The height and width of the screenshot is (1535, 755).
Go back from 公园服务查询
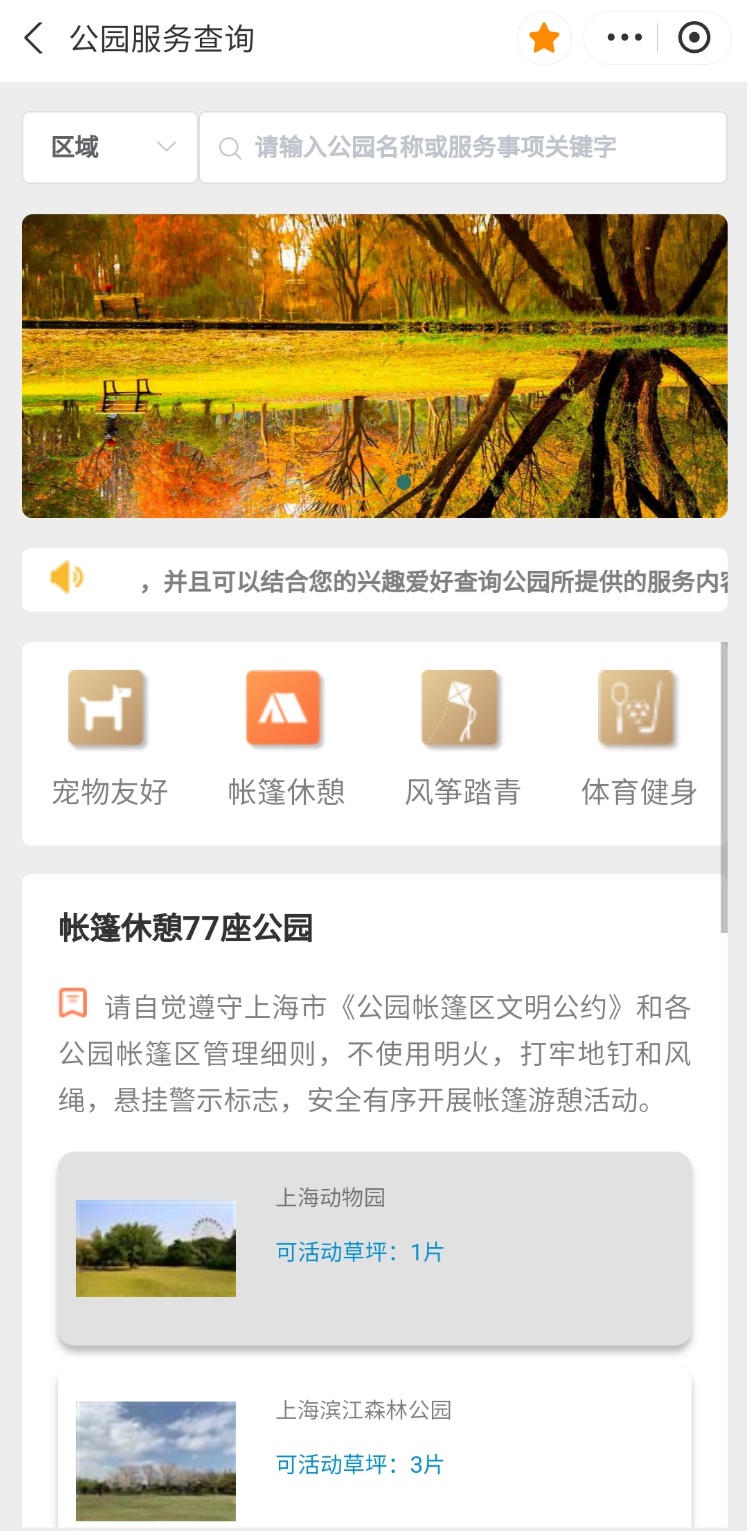(34, 39)
